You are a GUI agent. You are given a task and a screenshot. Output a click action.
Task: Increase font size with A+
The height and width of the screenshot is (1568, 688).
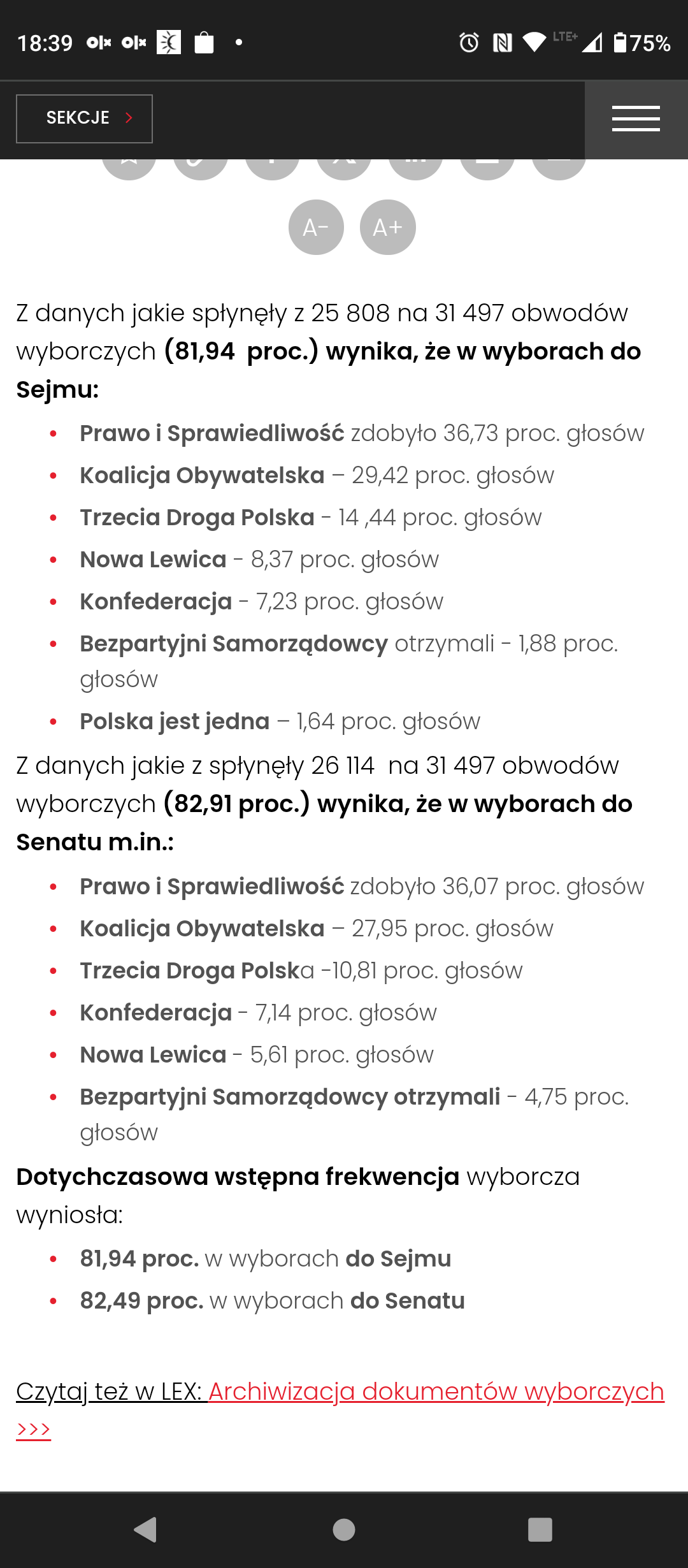388,228
